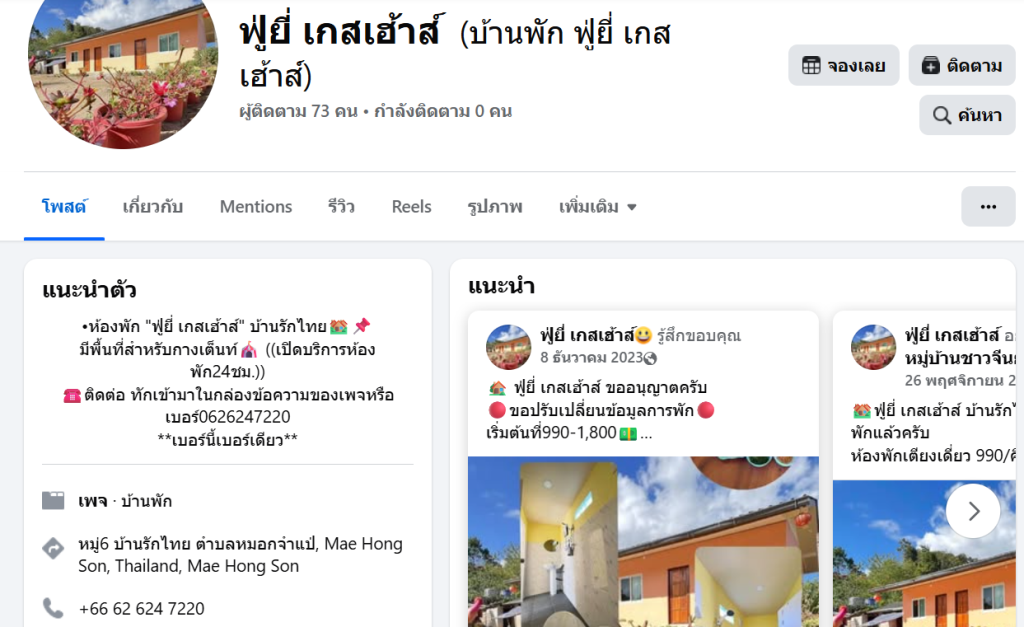Call the phone number +66 62 624 7220

(x=141, y=608)
